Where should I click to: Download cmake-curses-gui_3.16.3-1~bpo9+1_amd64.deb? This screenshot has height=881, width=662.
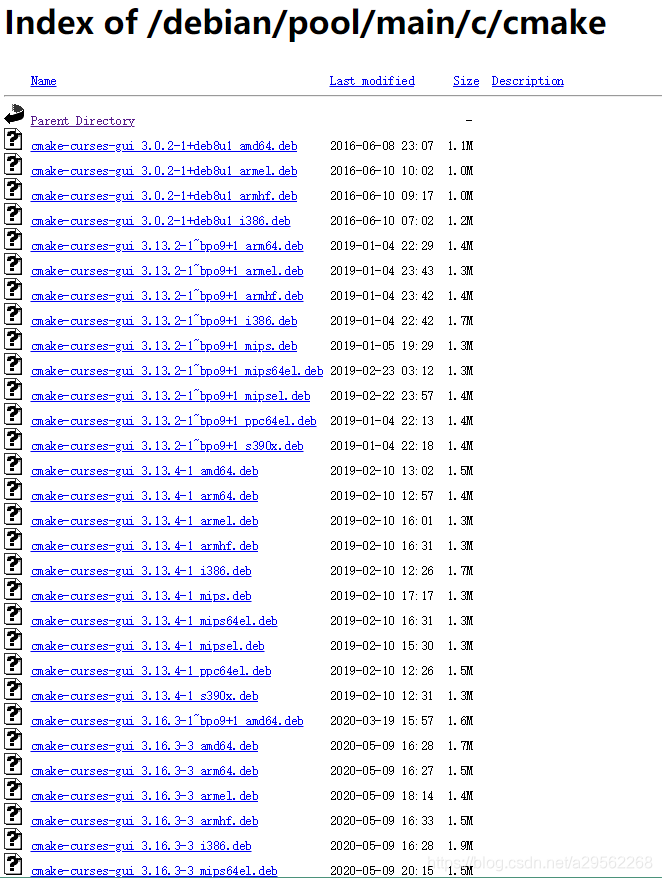(x=166, y=721)
